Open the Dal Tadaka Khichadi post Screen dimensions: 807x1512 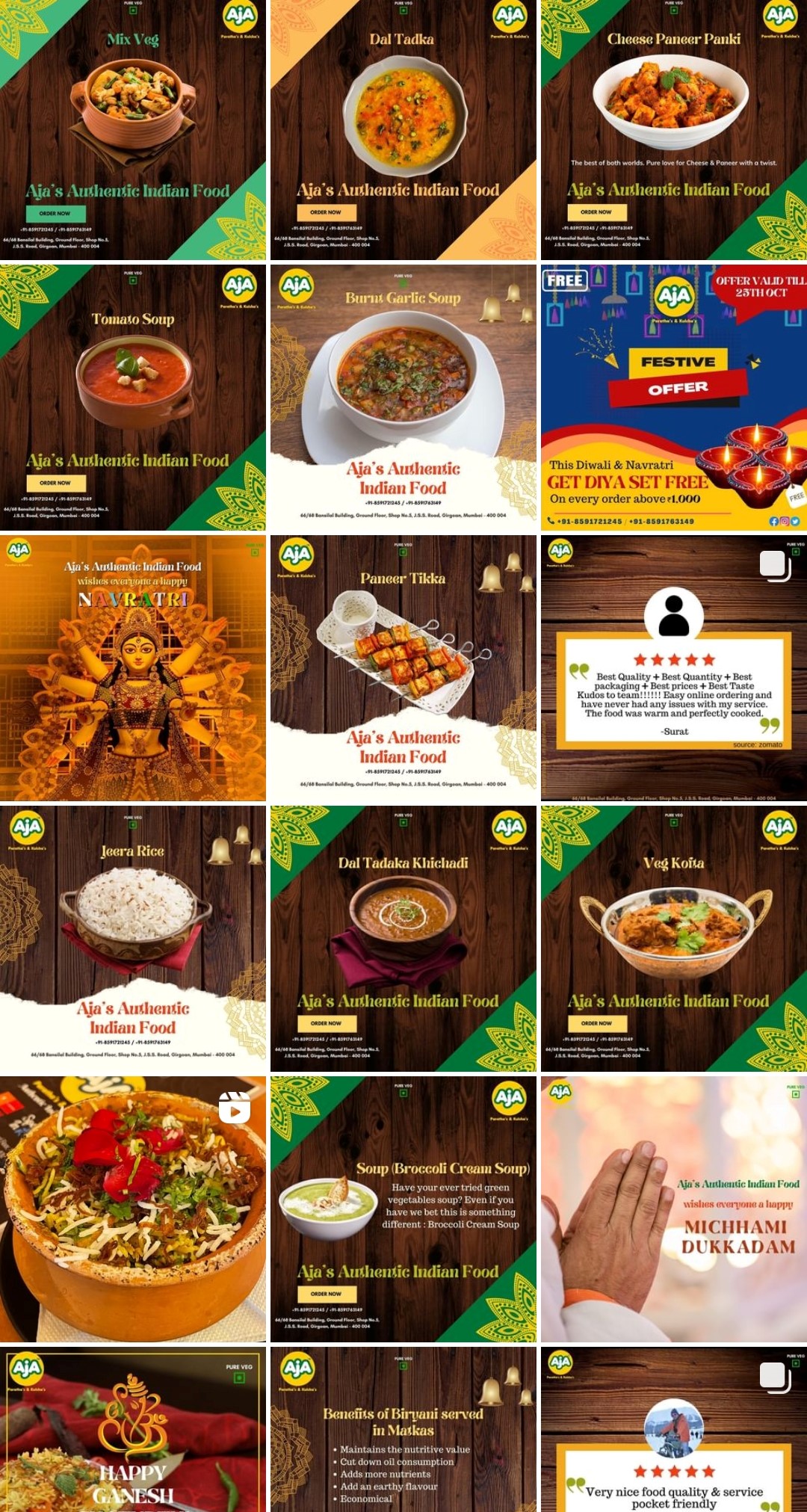[403, 939]
